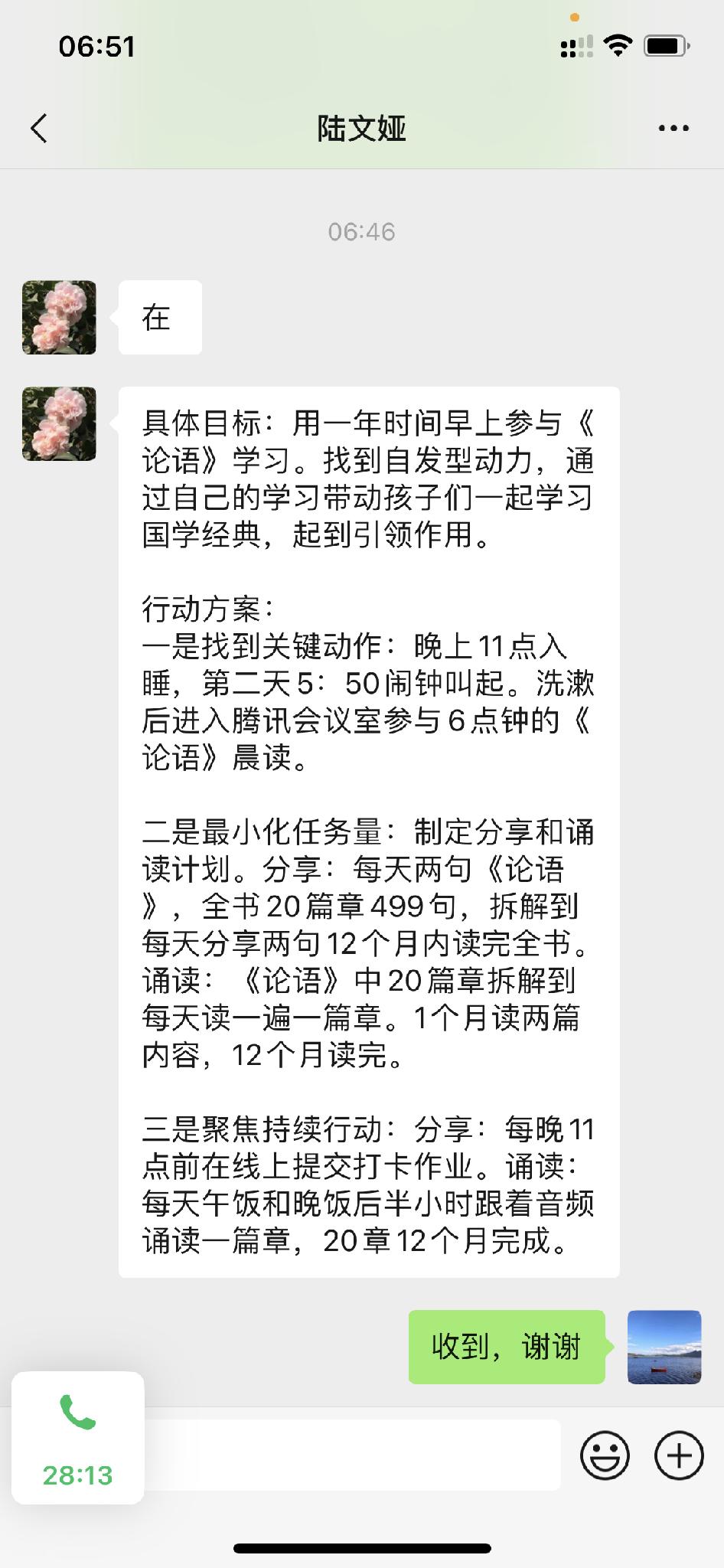Open my own lake avatar profile
The width and height of the screenshot is (724, 1568).
[664, 1347]
